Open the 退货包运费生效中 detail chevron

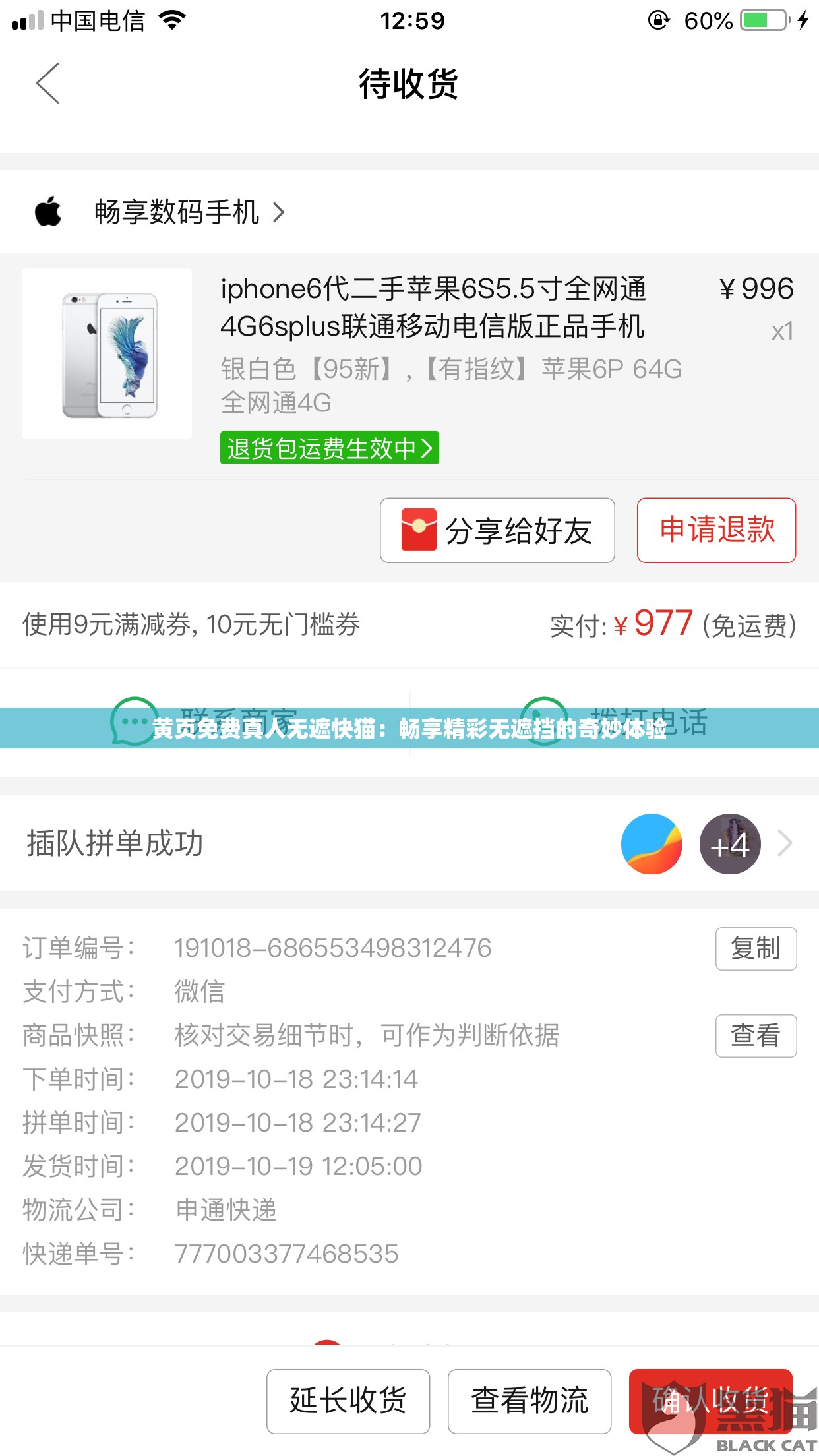pyautogui.click(x=429, y=447)
